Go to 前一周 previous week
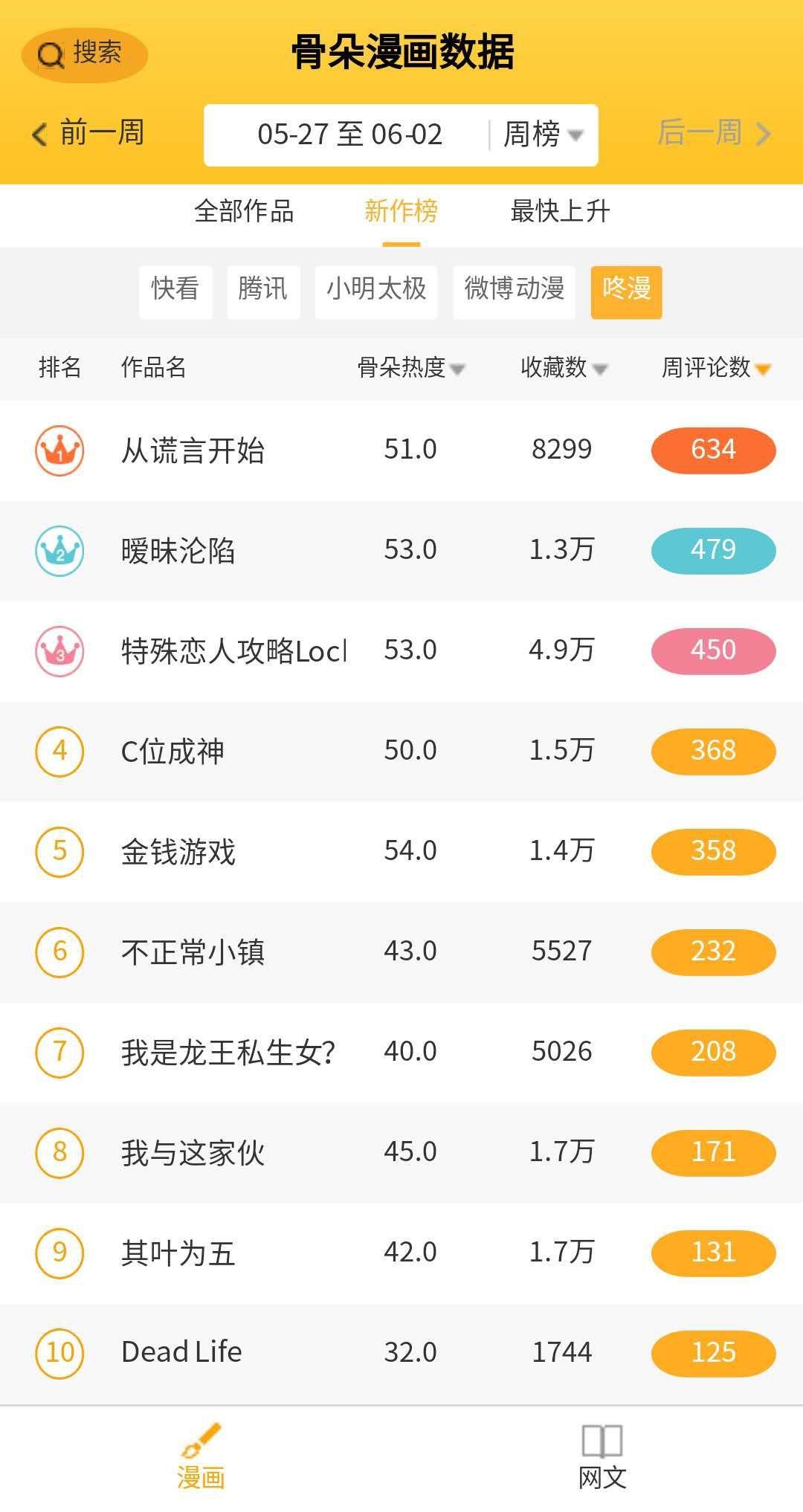 (x=88, y=134)
